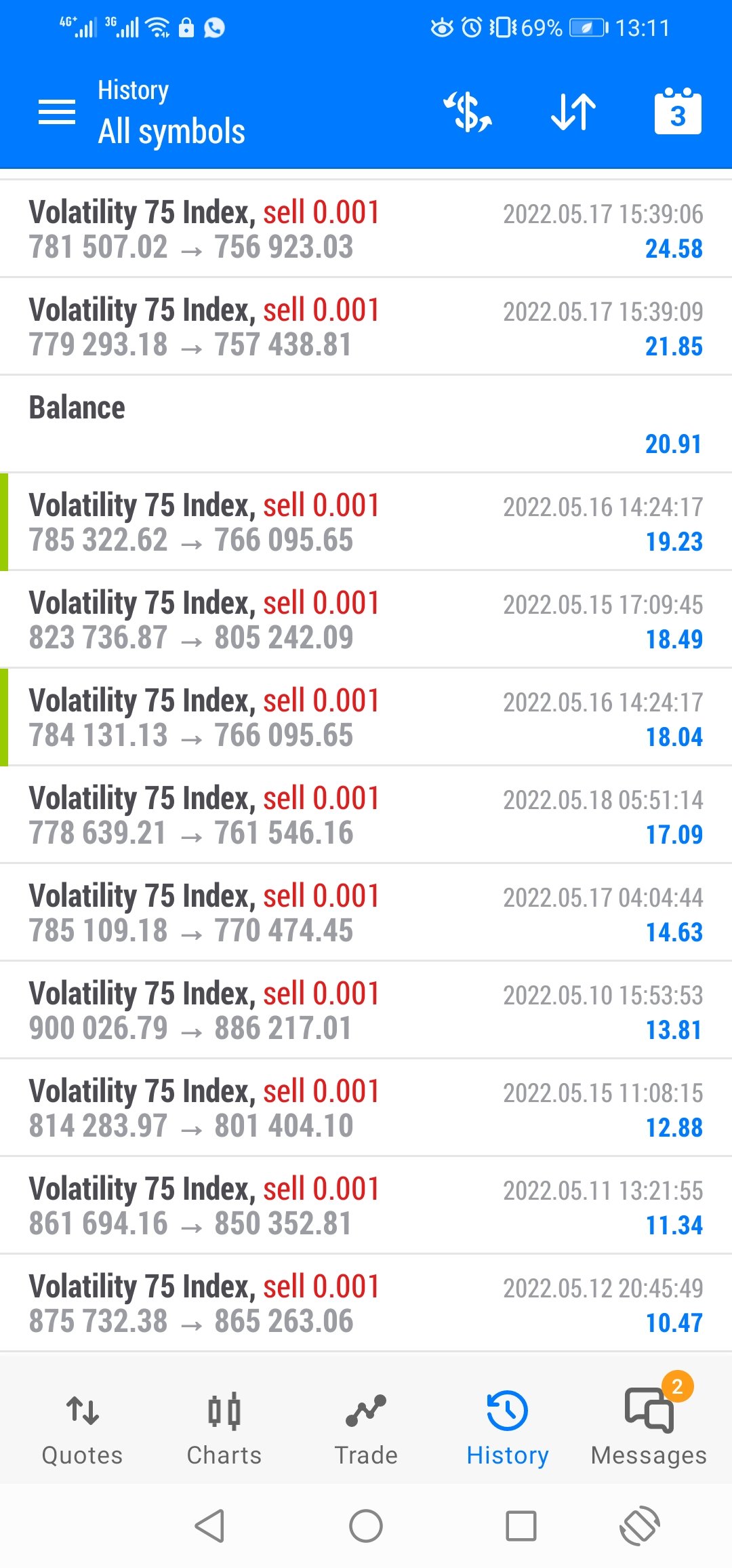This screenshot has height=1568, width=732.
Task: Open the trade dated 2022.05.15 17:09:45
Action: [366, 620]
